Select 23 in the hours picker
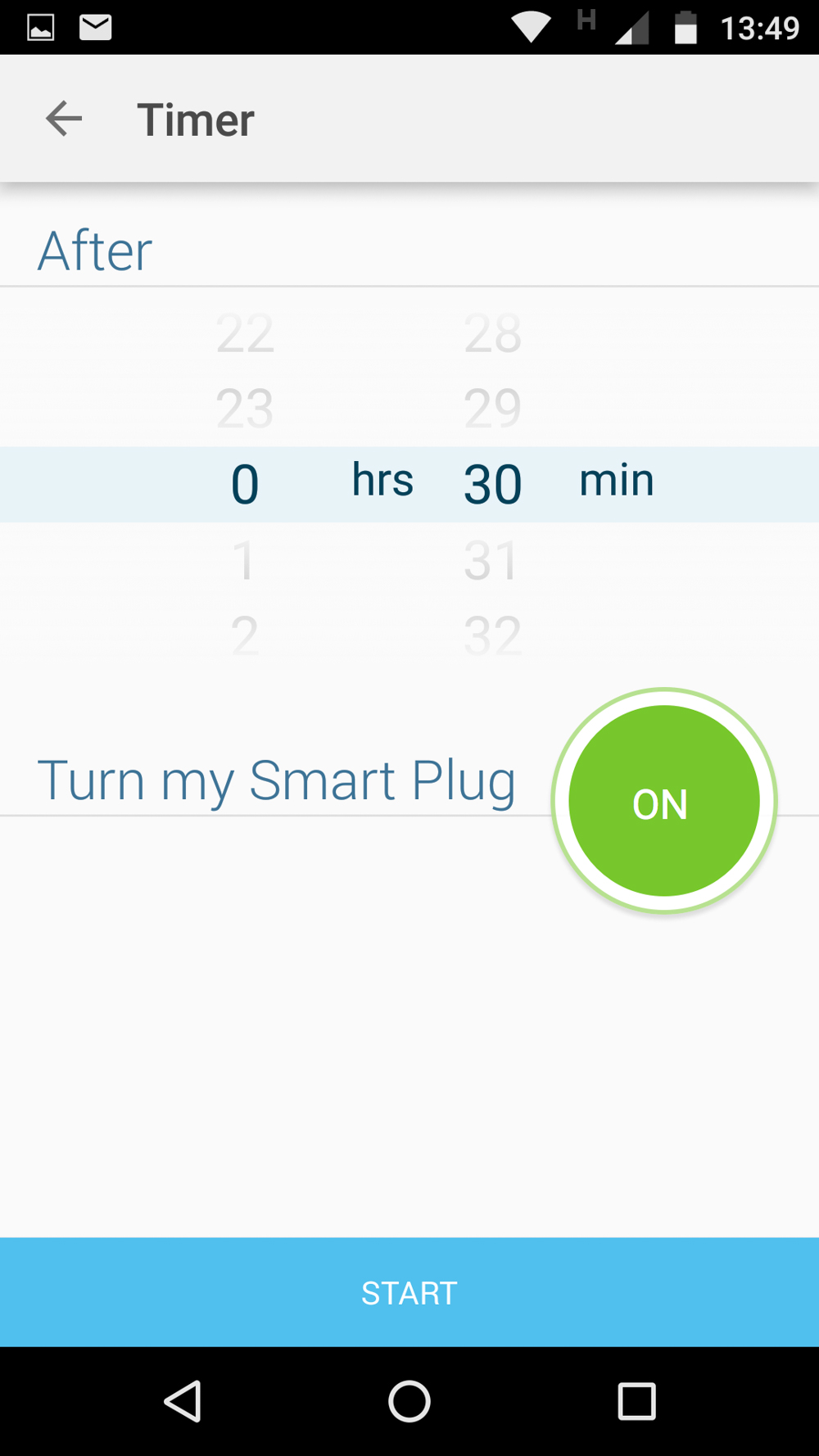The width and height of the screenshot is (819, 1456). [x=245, y=408]
